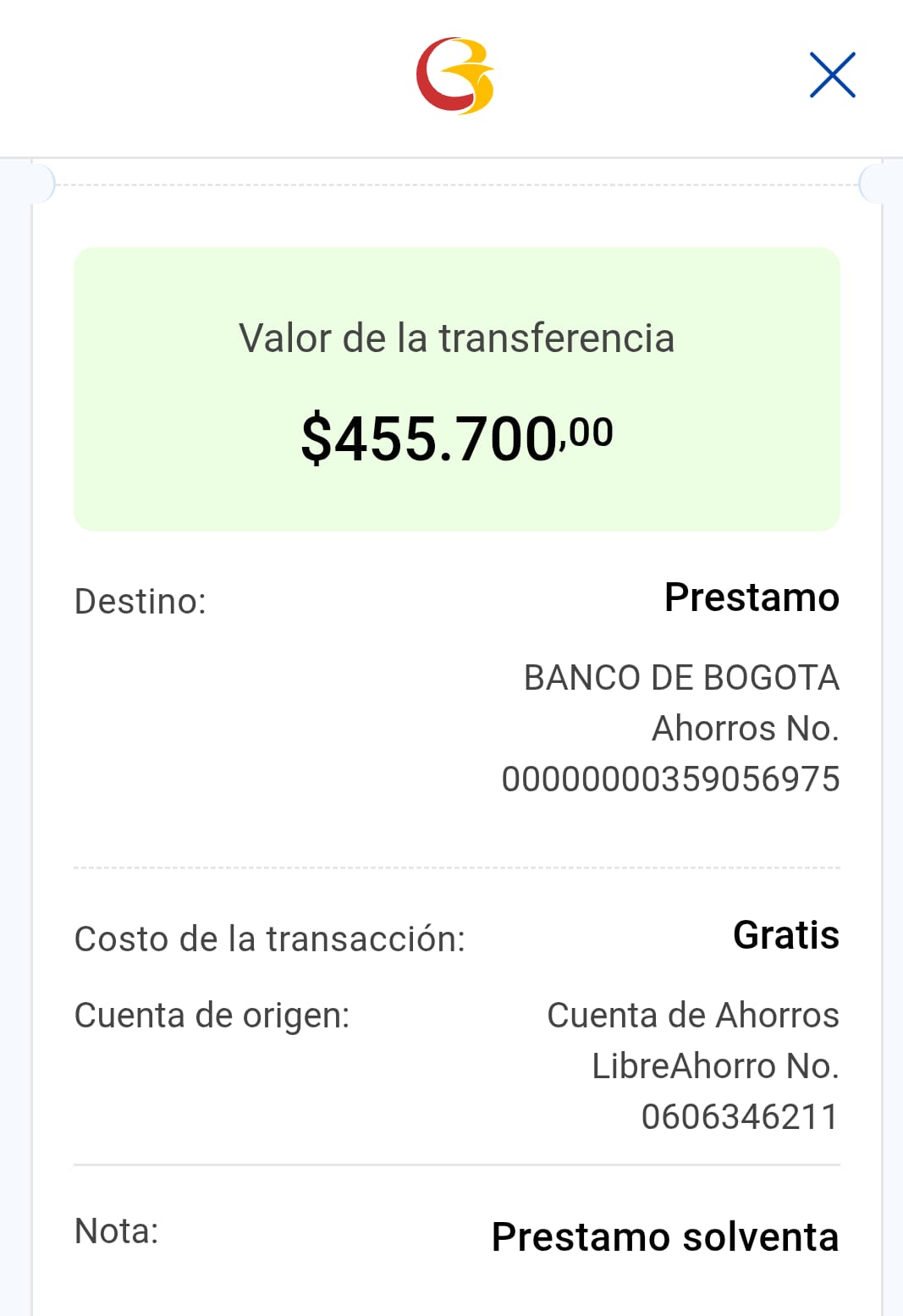Close the transfer receipt
The height and width of the screenshot is (1316, 903).
click(x=832, y=75)
